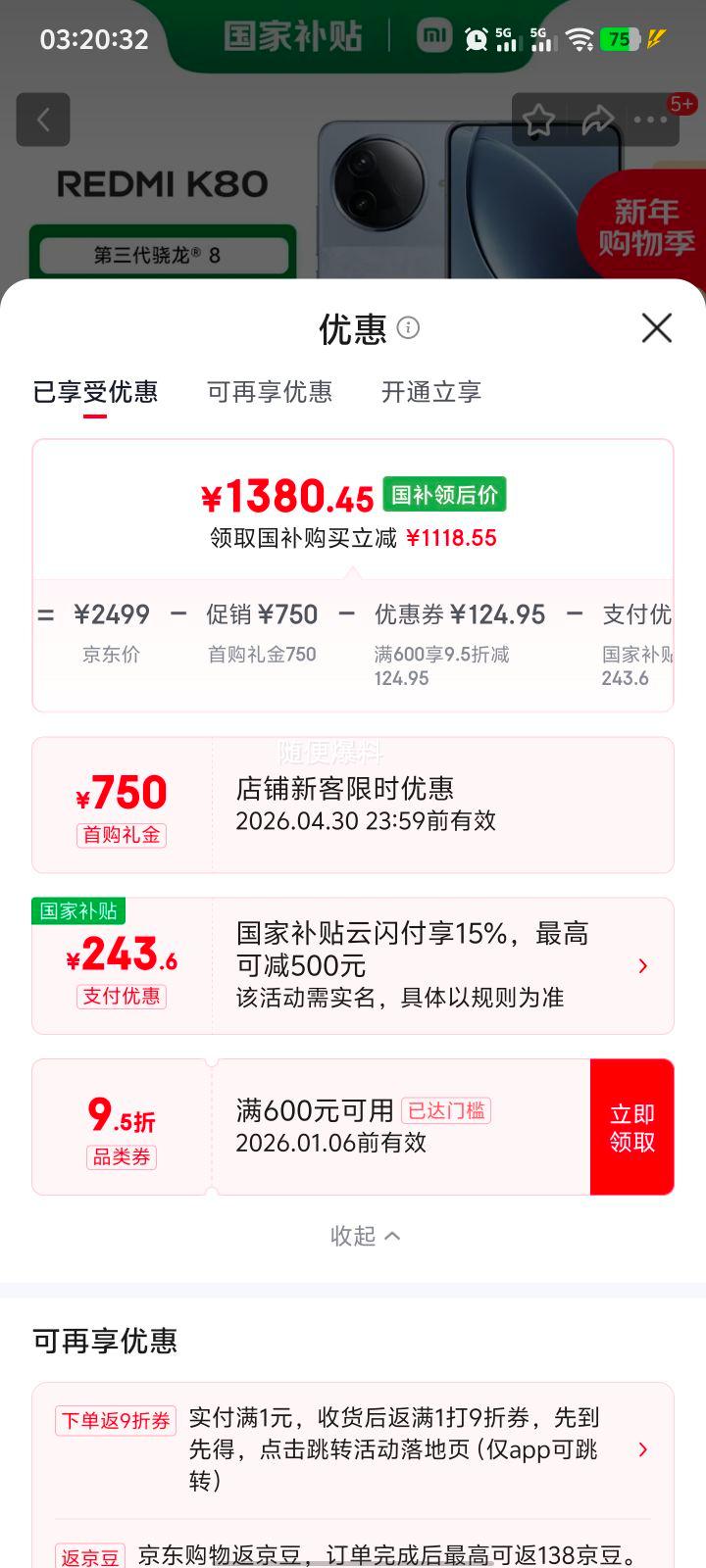
Task: Tap the back arrow on the product page
Action: pos(43,119)
